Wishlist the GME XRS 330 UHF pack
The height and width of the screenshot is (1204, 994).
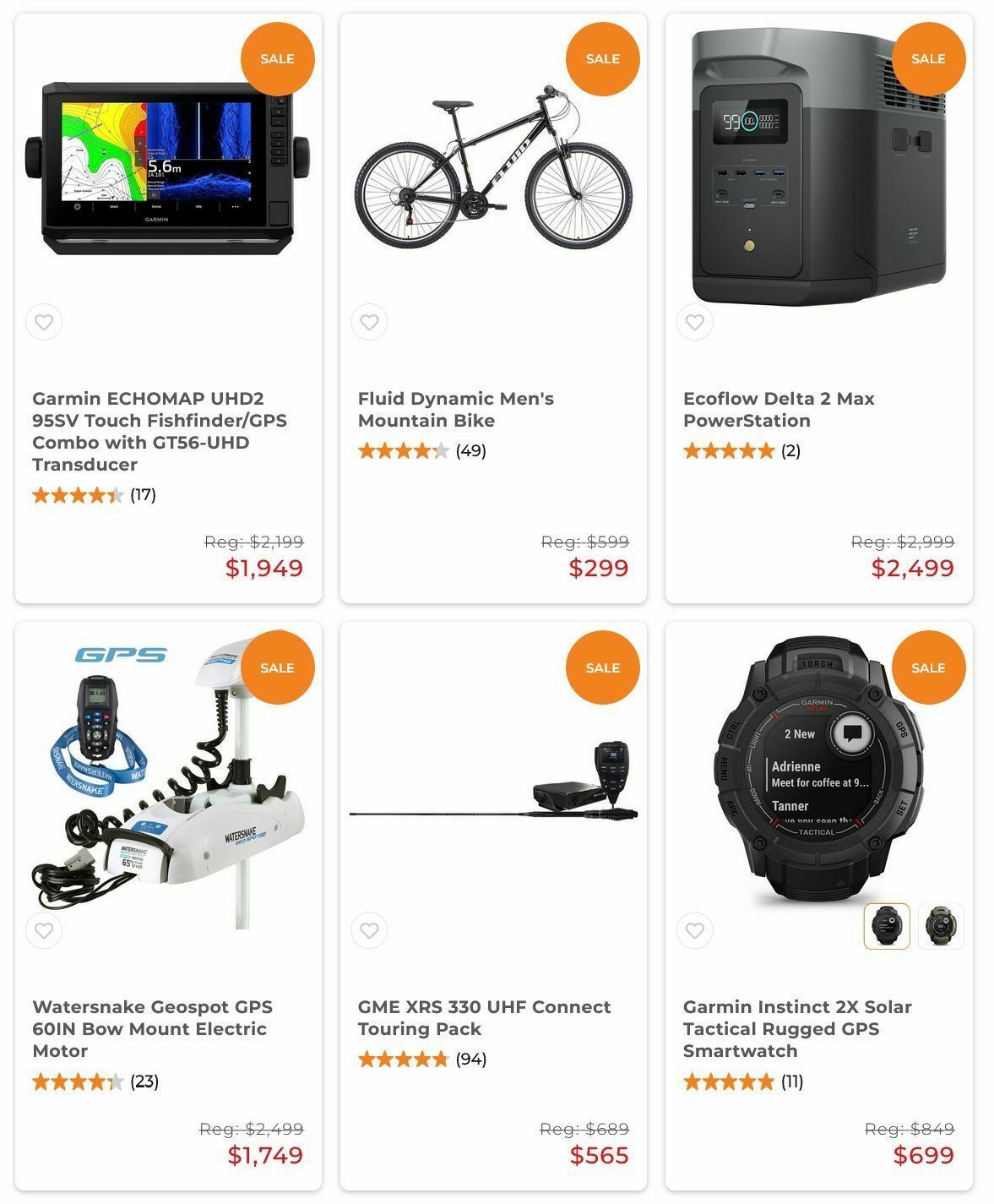click(369, 930)
